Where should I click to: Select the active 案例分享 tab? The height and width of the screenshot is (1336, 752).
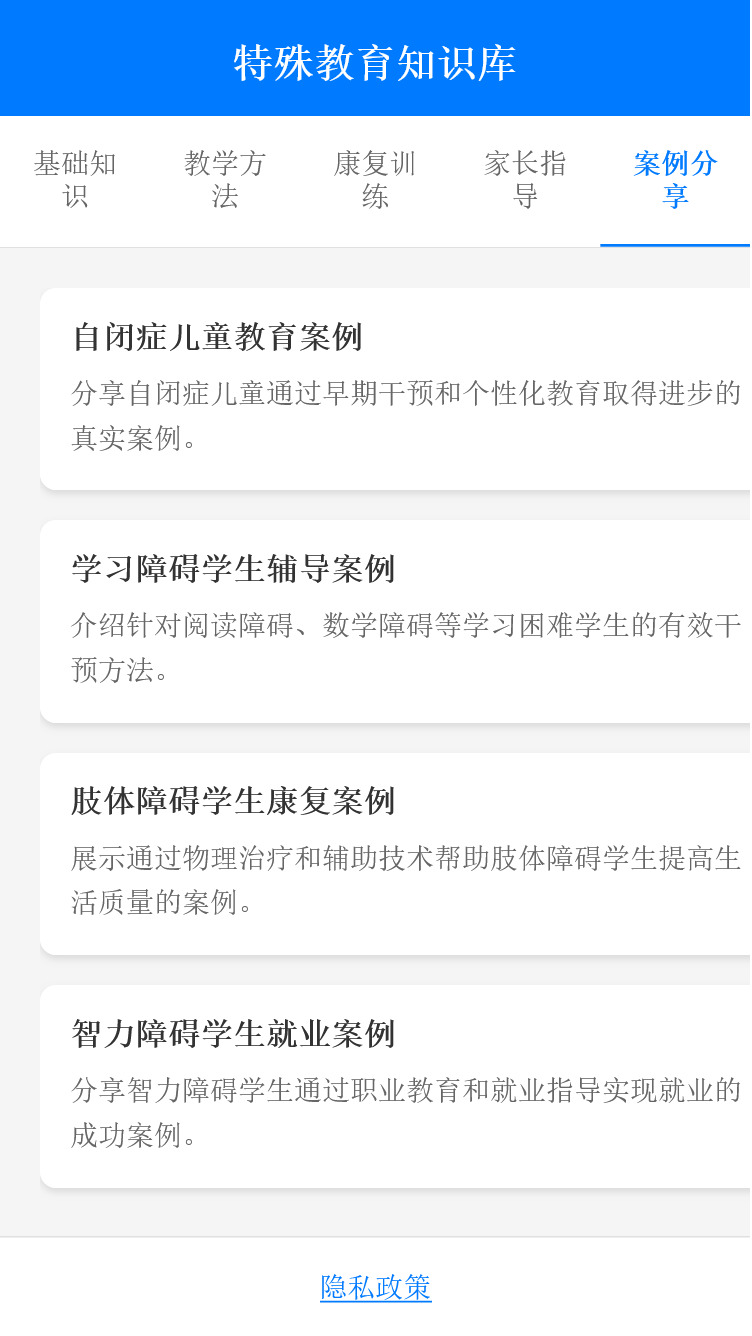point(676,181)
